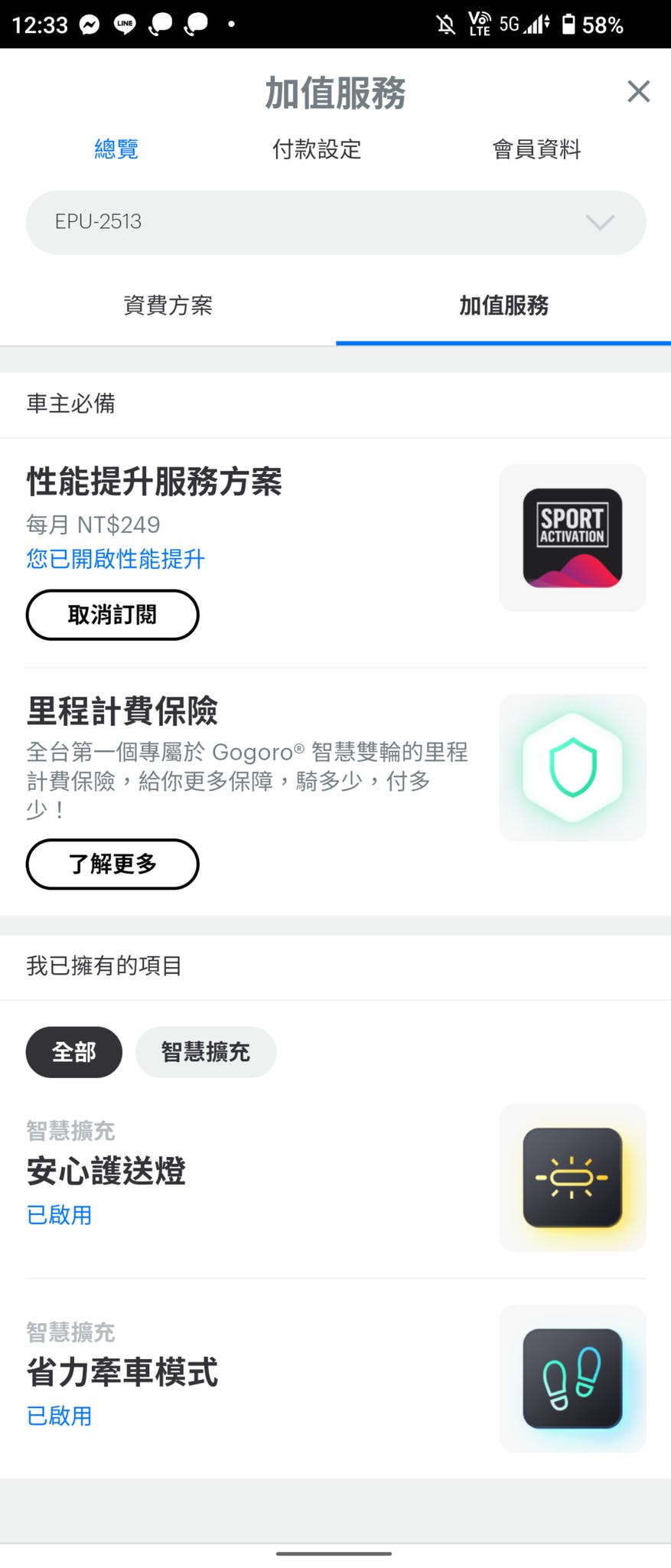671x1568 pixels.
Task: Expand the EPU-2513 vehicle dropdown
Action: tap(336, 222)
